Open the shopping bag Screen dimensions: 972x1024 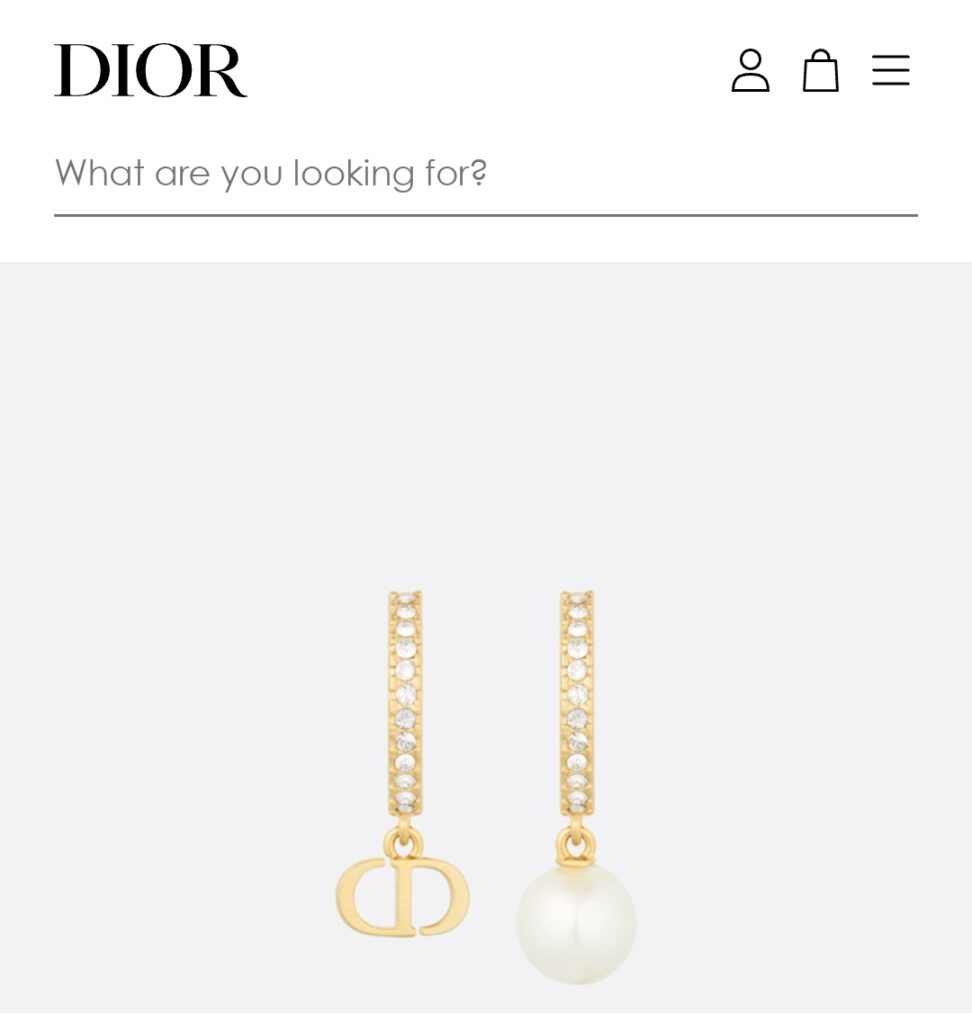820,71
